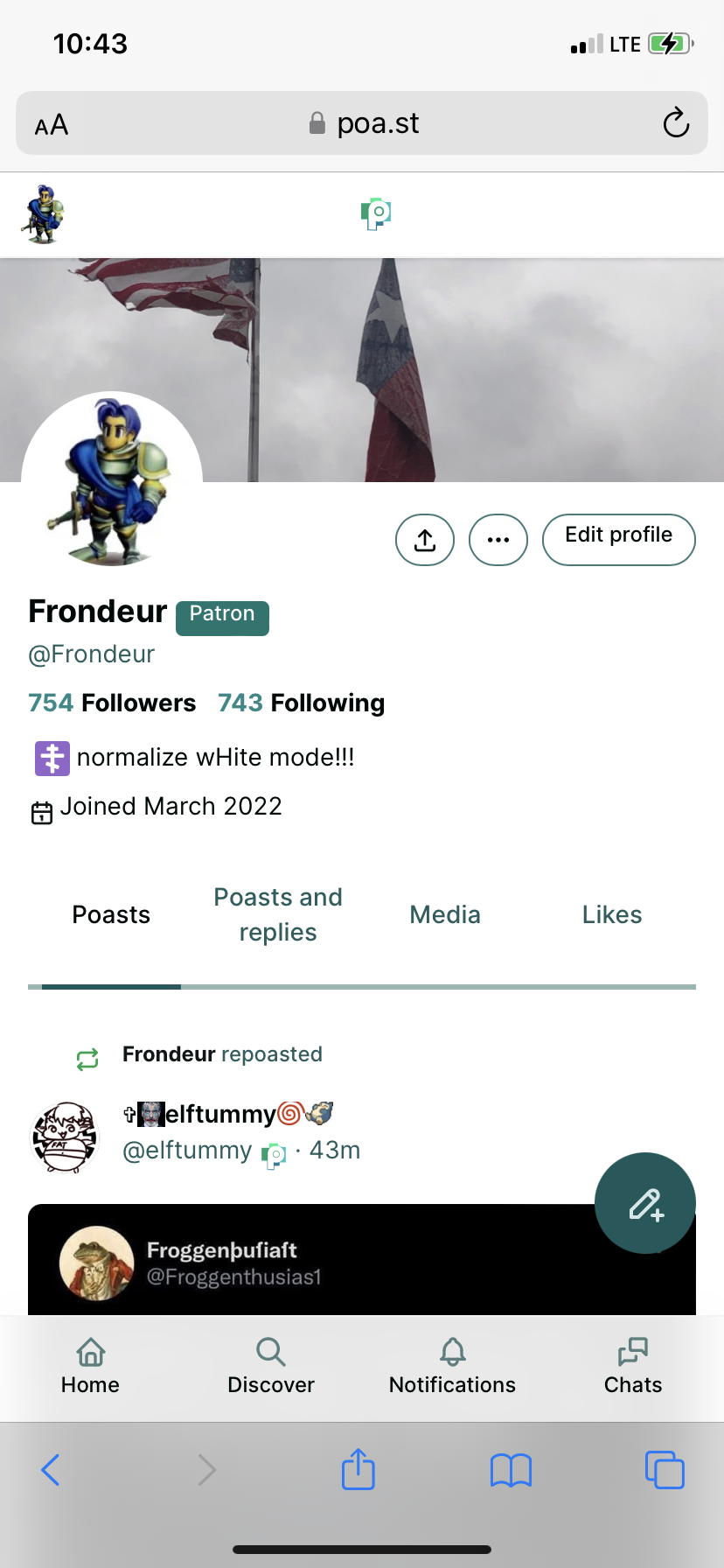Screen dimensions: 724x1568
Task: Switch to the Poasts and replies tab
Action: [278, 914]
